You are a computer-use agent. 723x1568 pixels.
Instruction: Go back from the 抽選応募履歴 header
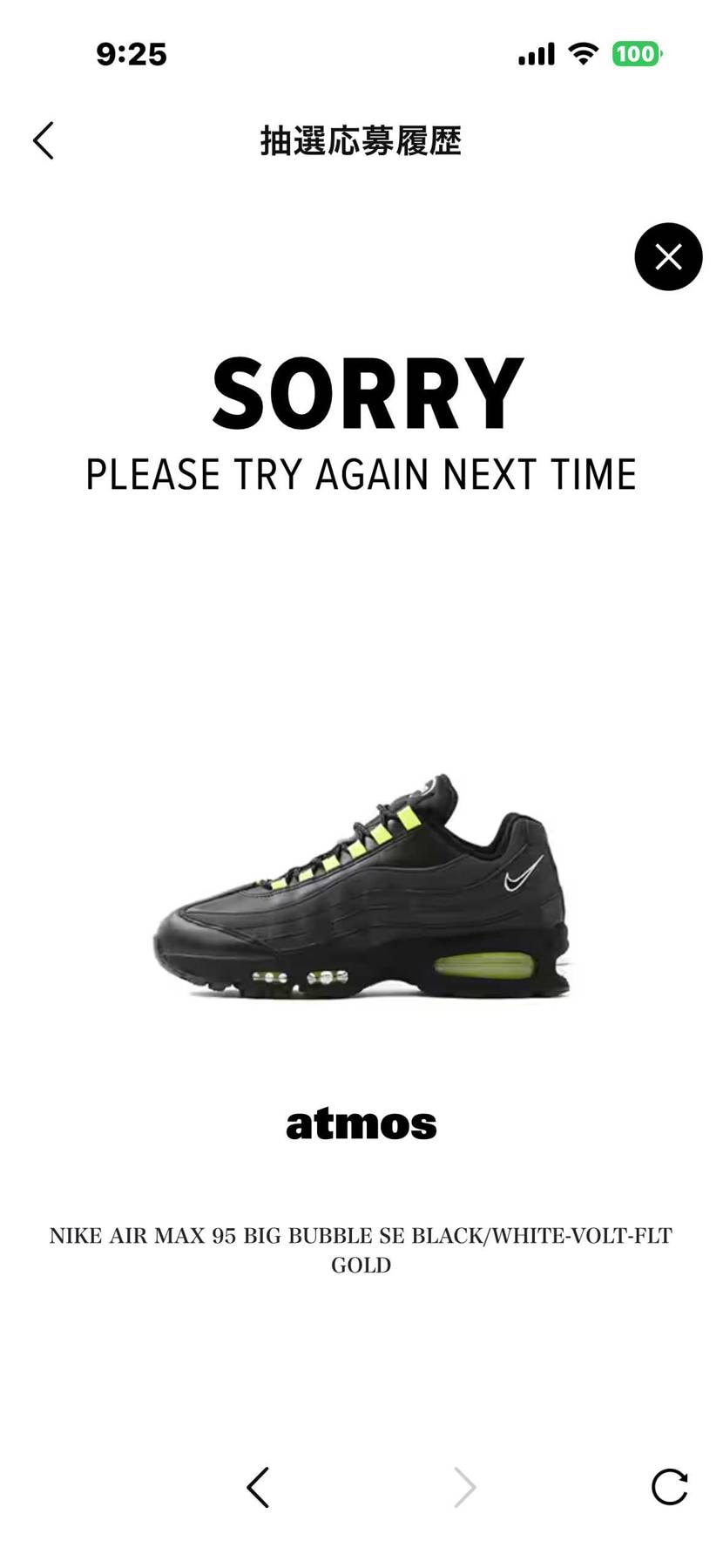pos(44,140)
